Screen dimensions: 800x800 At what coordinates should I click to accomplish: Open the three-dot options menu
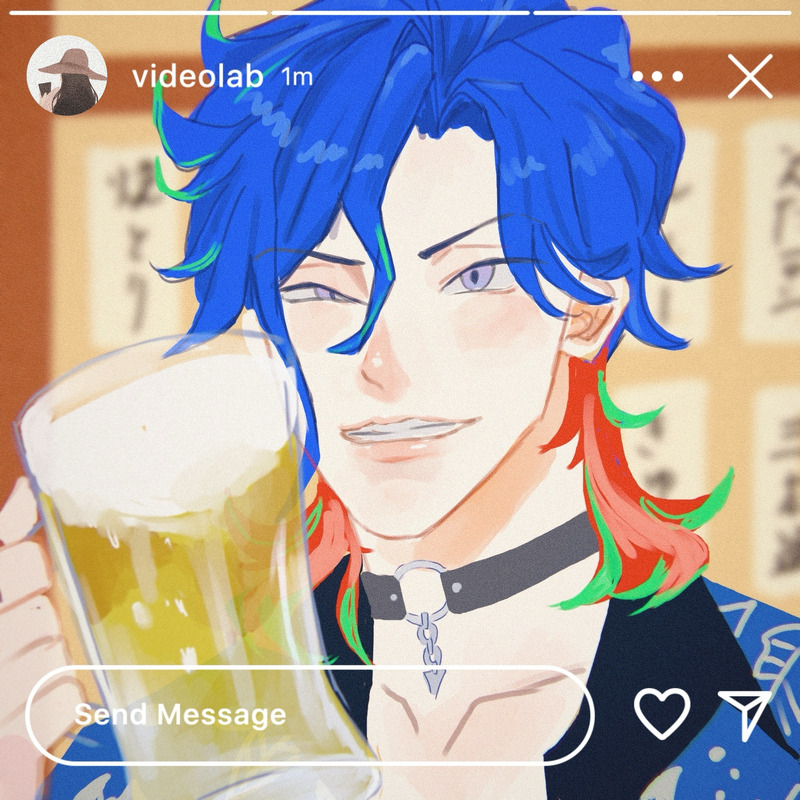(x=658, y=77)
